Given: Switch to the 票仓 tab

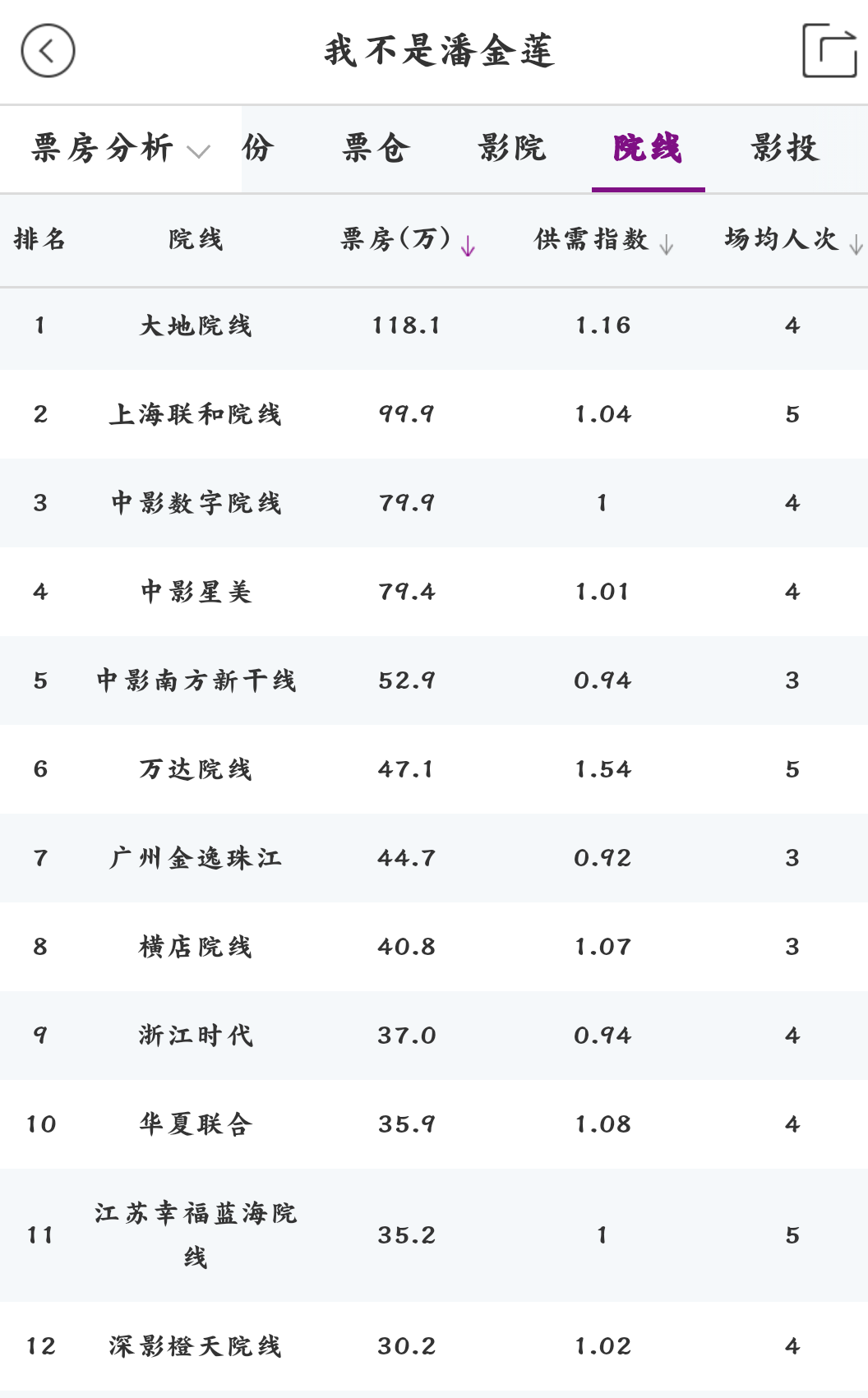Looking at the screenshot, I should tap(375, 149).
